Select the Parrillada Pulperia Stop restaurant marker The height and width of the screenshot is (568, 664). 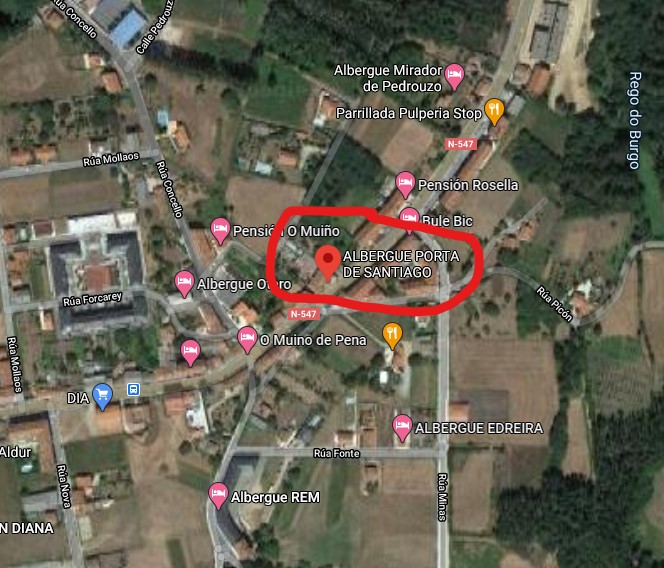click(494, 112)
